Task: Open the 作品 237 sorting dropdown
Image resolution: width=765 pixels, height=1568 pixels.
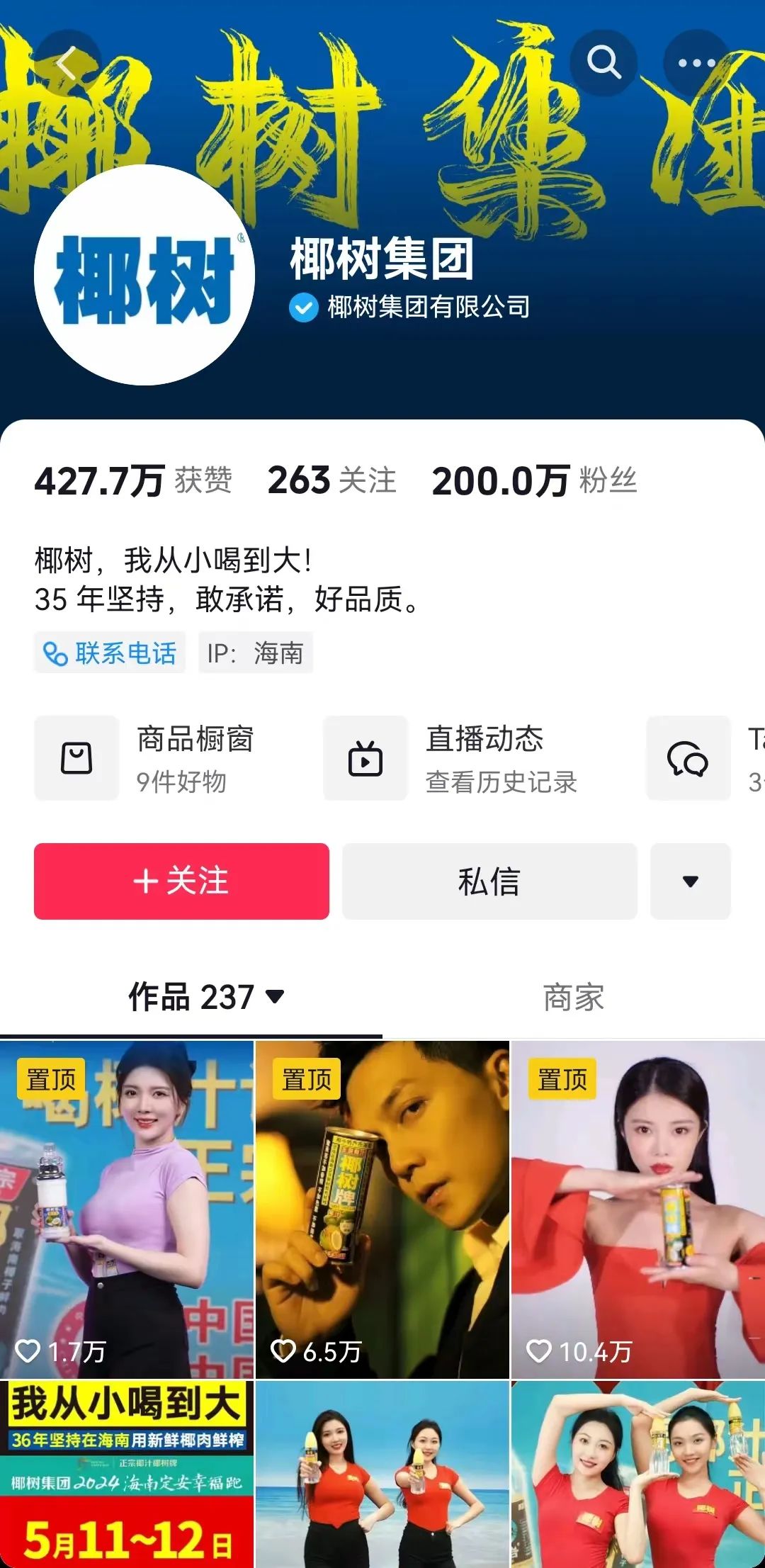Action: coord(206,997)
